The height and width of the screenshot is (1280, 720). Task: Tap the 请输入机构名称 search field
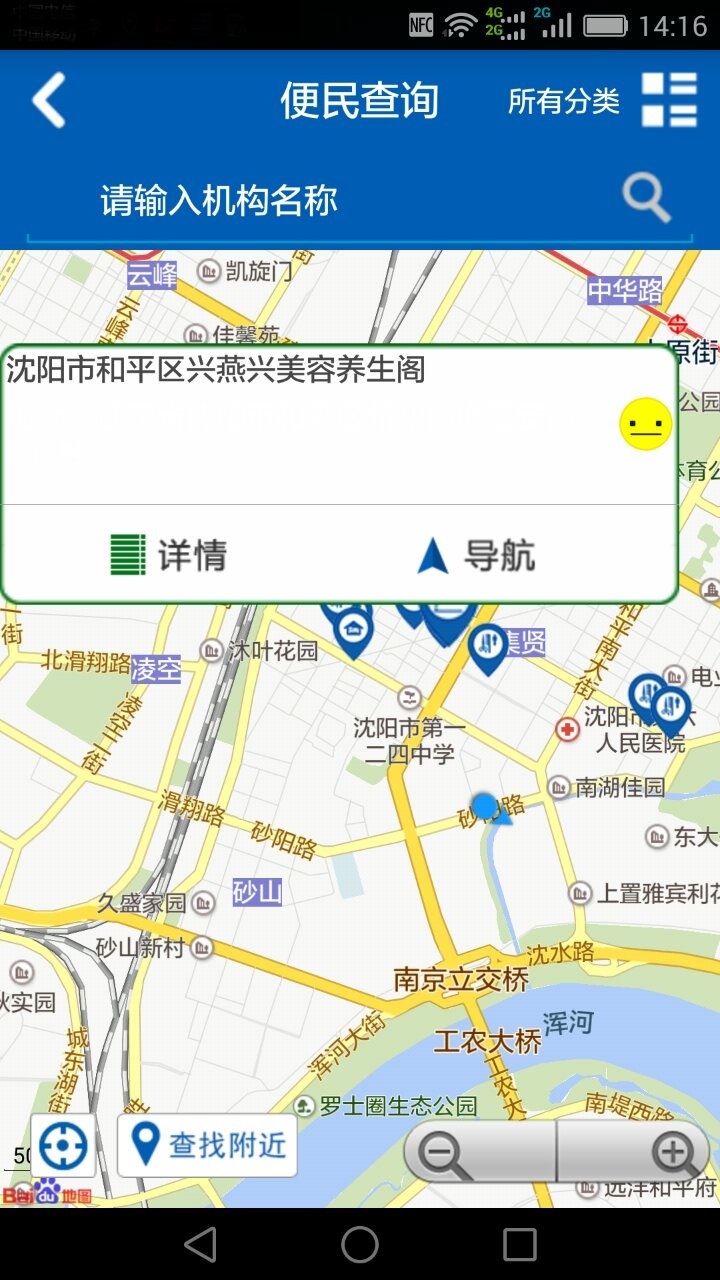click(x=330, y=202)
